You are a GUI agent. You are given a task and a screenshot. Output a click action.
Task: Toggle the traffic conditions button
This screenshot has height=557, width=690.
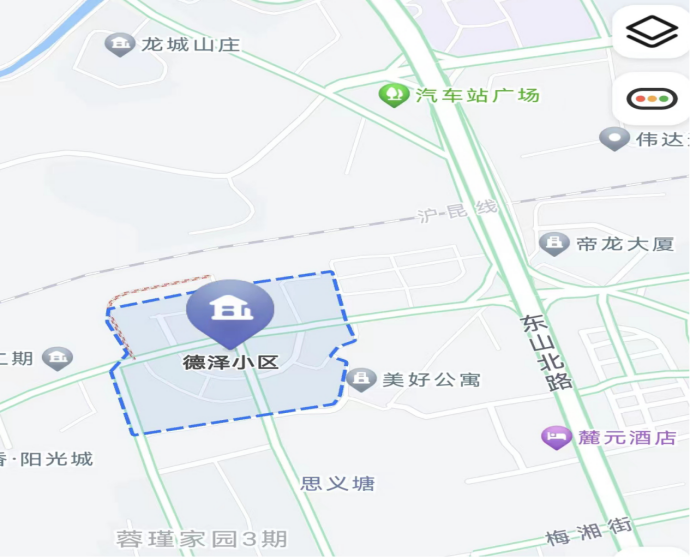[x=651, y=98]
